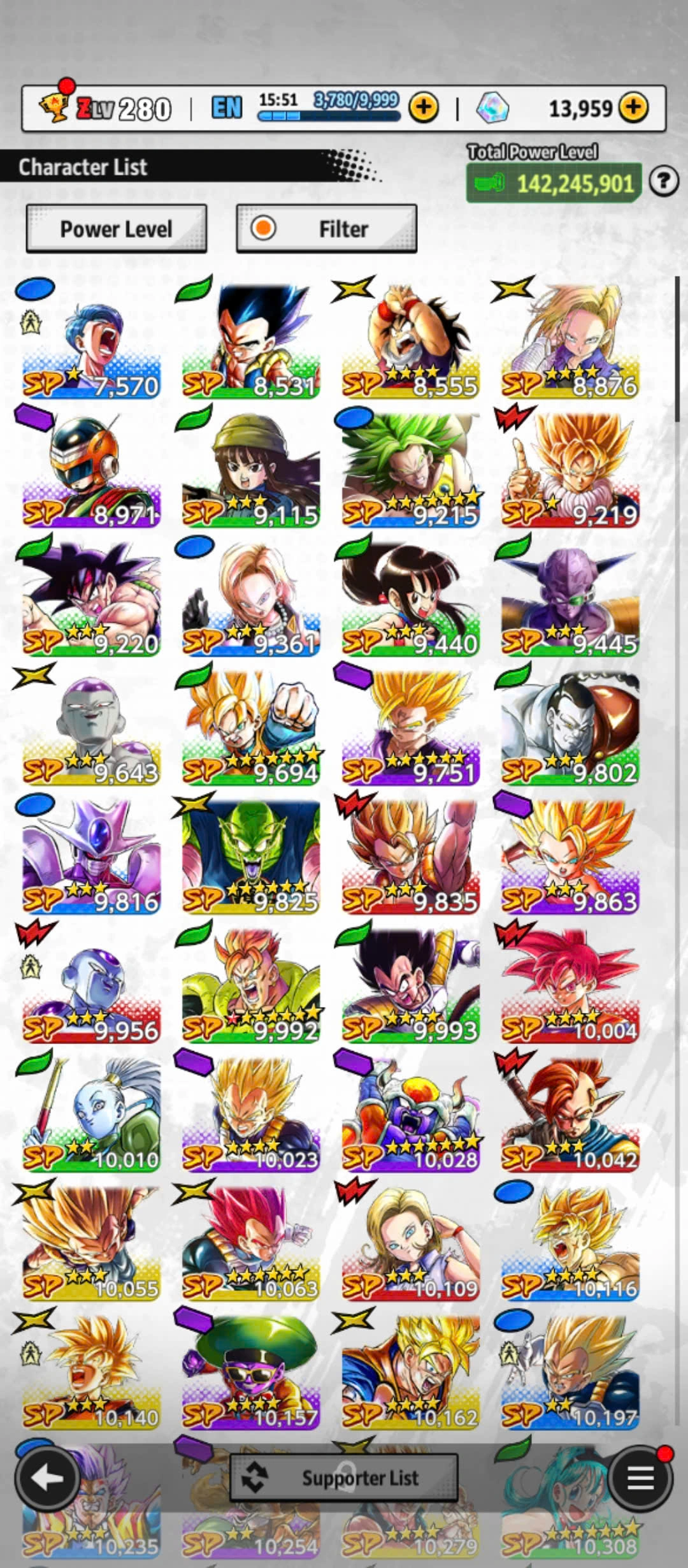Viewport: 688px width, 1568px height.
Task: Change sorting with the Power Level button
Action: [117, 229]
